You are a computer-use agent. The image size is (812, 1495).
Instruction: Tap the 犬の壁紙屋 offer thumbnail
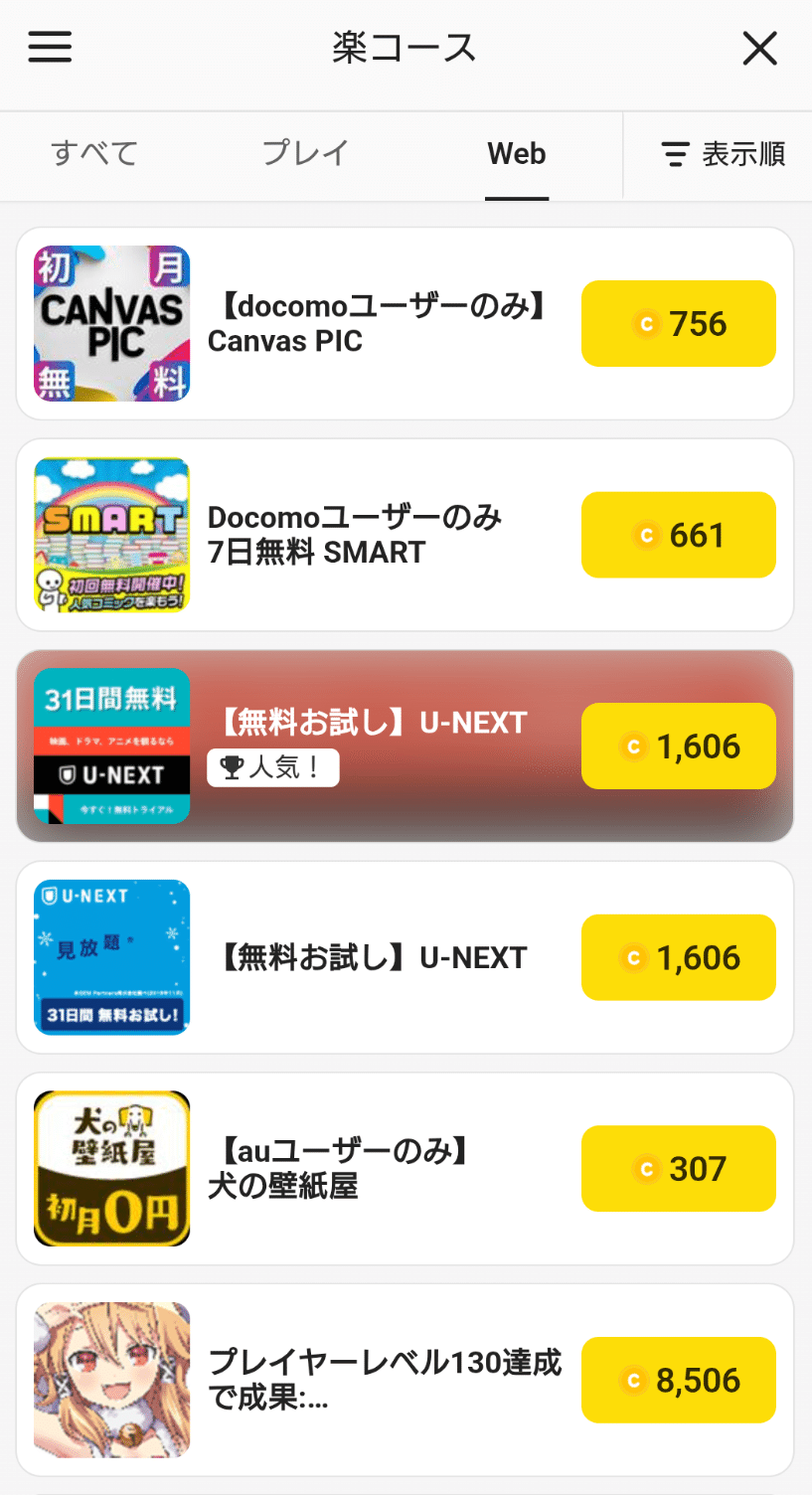pyautogui.click(x=111, y=1169)
